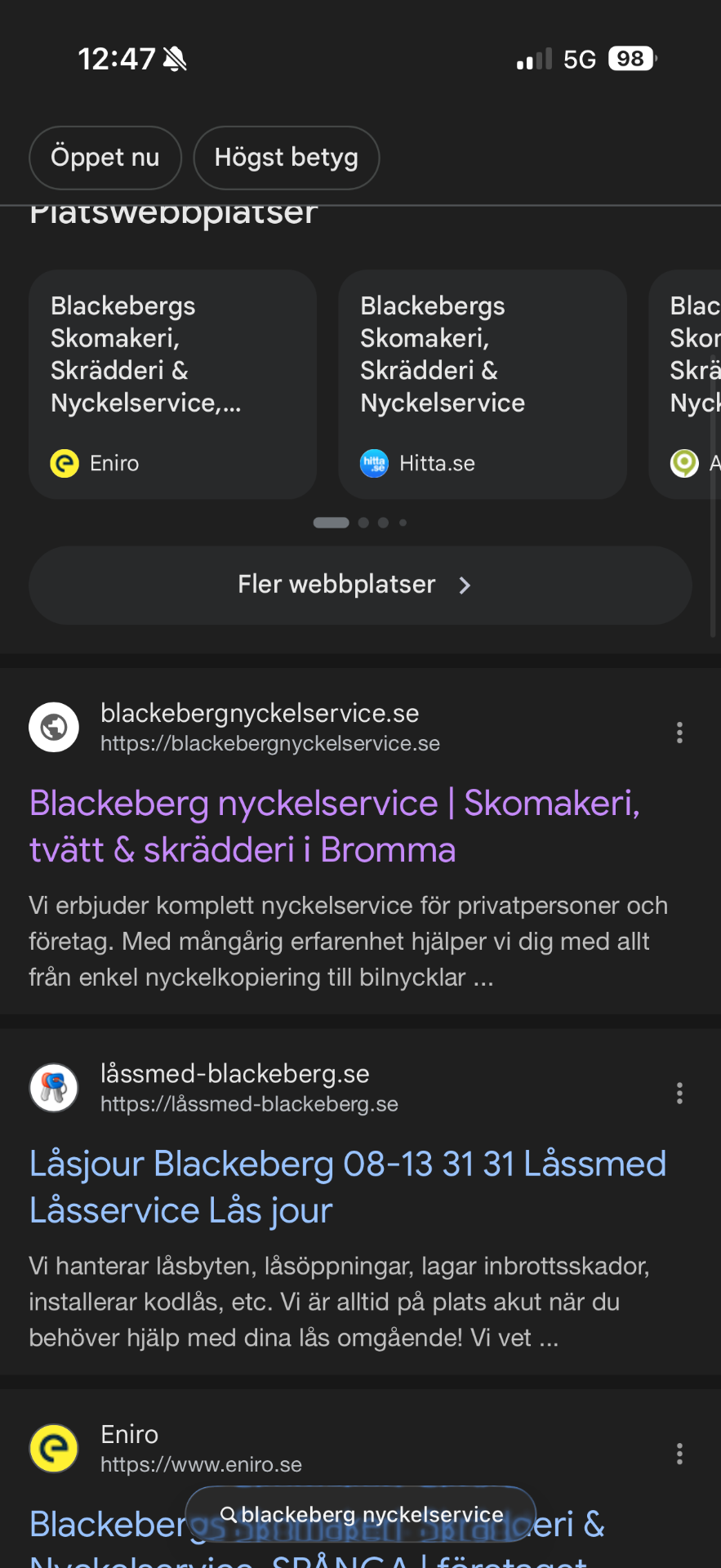This screenshot has width=721, height=1568.
Task: Open Låsjour Blackeberg 08-13 31 31 result
Action: tap(347, 1187)
